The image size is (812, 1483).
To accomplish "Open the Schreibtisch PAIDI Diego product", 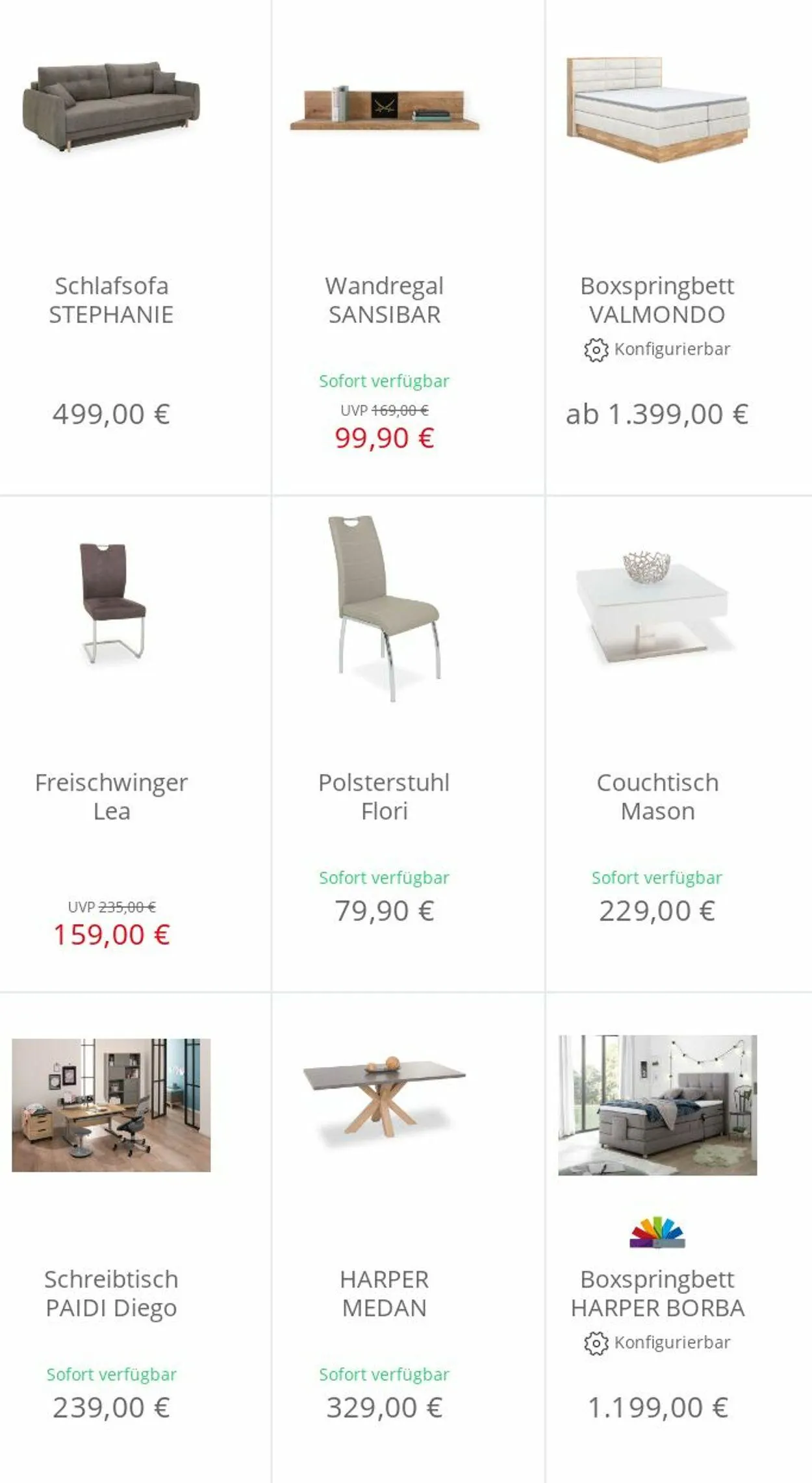I will (x=135, y=1238).
